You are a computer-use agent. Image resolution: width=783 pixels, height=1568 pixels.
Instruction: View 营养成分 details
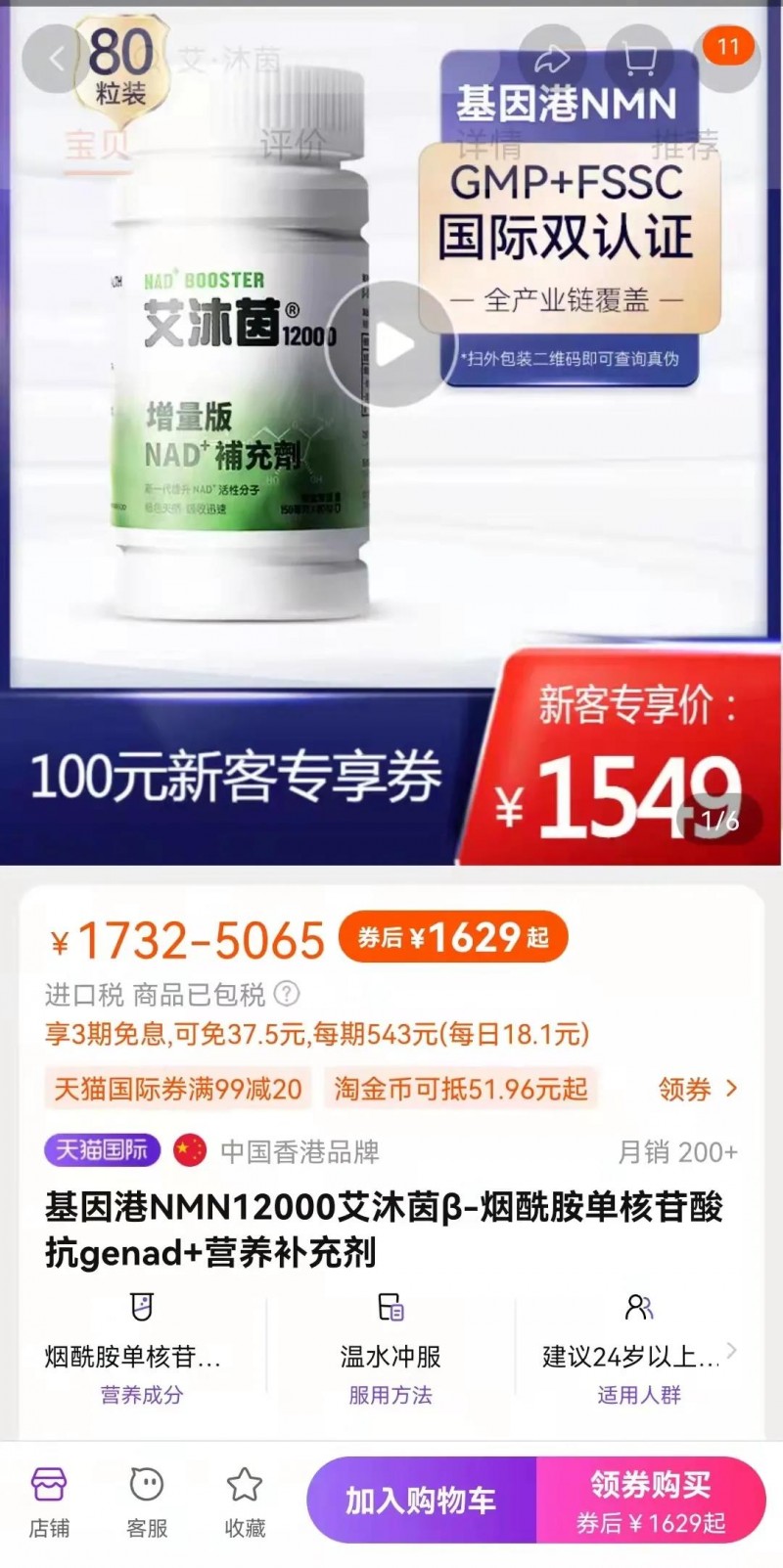[141, 1354]
